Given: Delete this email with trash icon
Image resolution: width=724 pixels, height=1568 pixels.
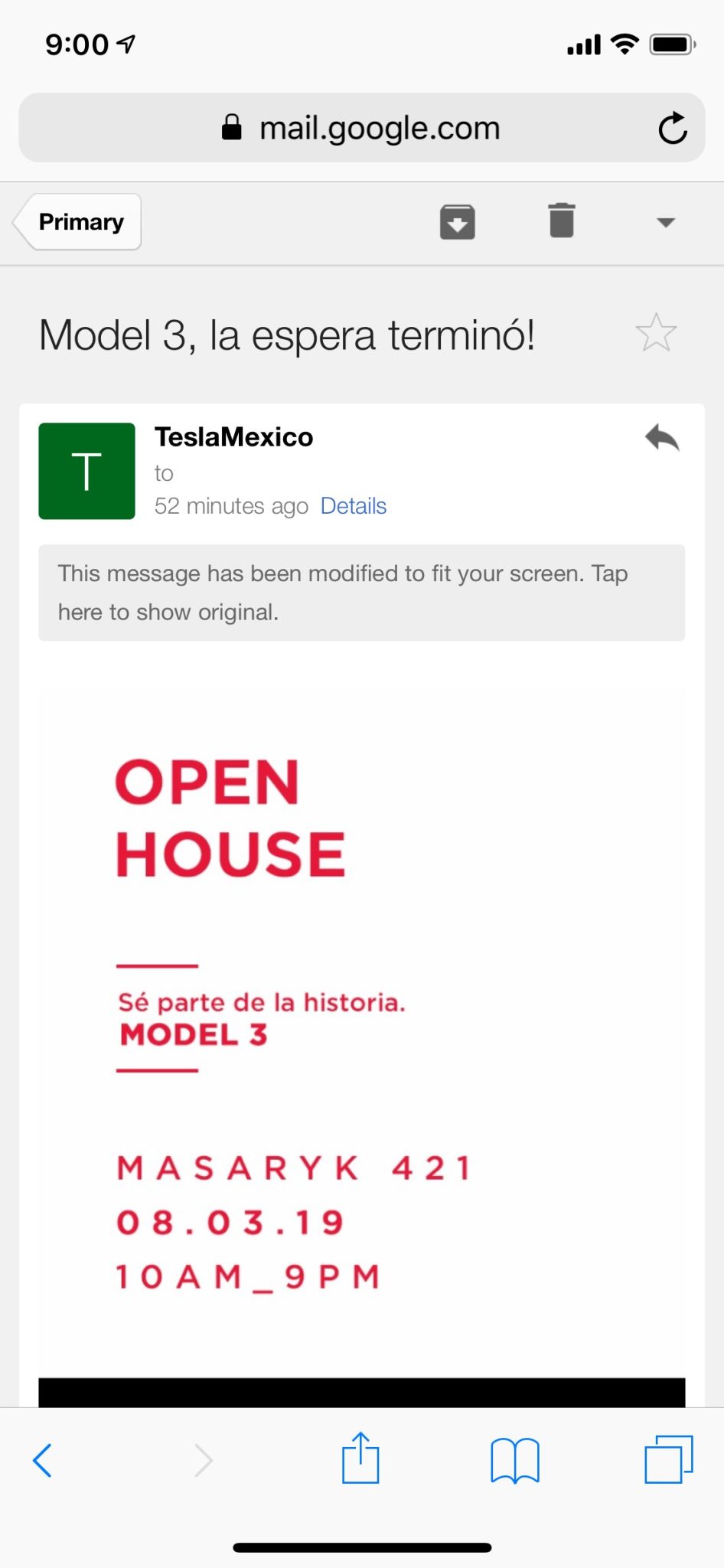Looking at the screenshot, I should (562, 221).
